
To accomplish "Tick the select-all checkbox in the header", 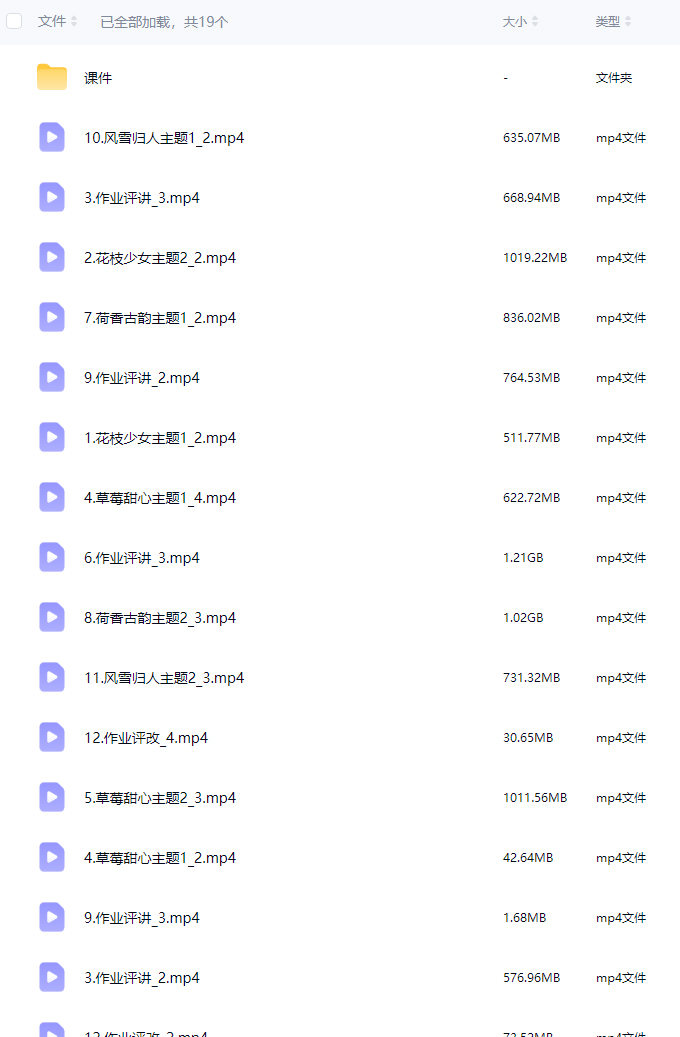I will 14,21.
